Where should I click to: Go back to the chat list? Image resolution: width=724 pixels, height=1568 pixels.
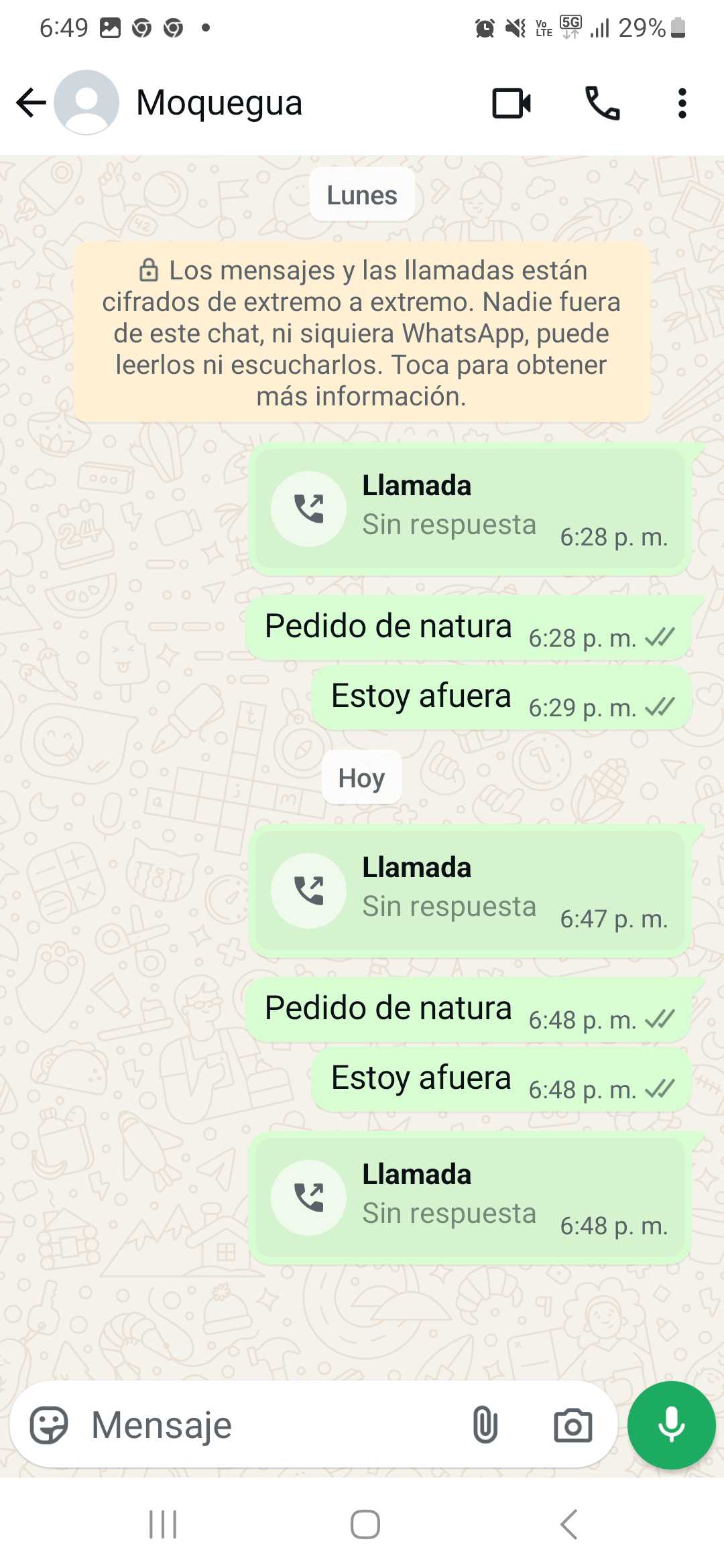31,103
